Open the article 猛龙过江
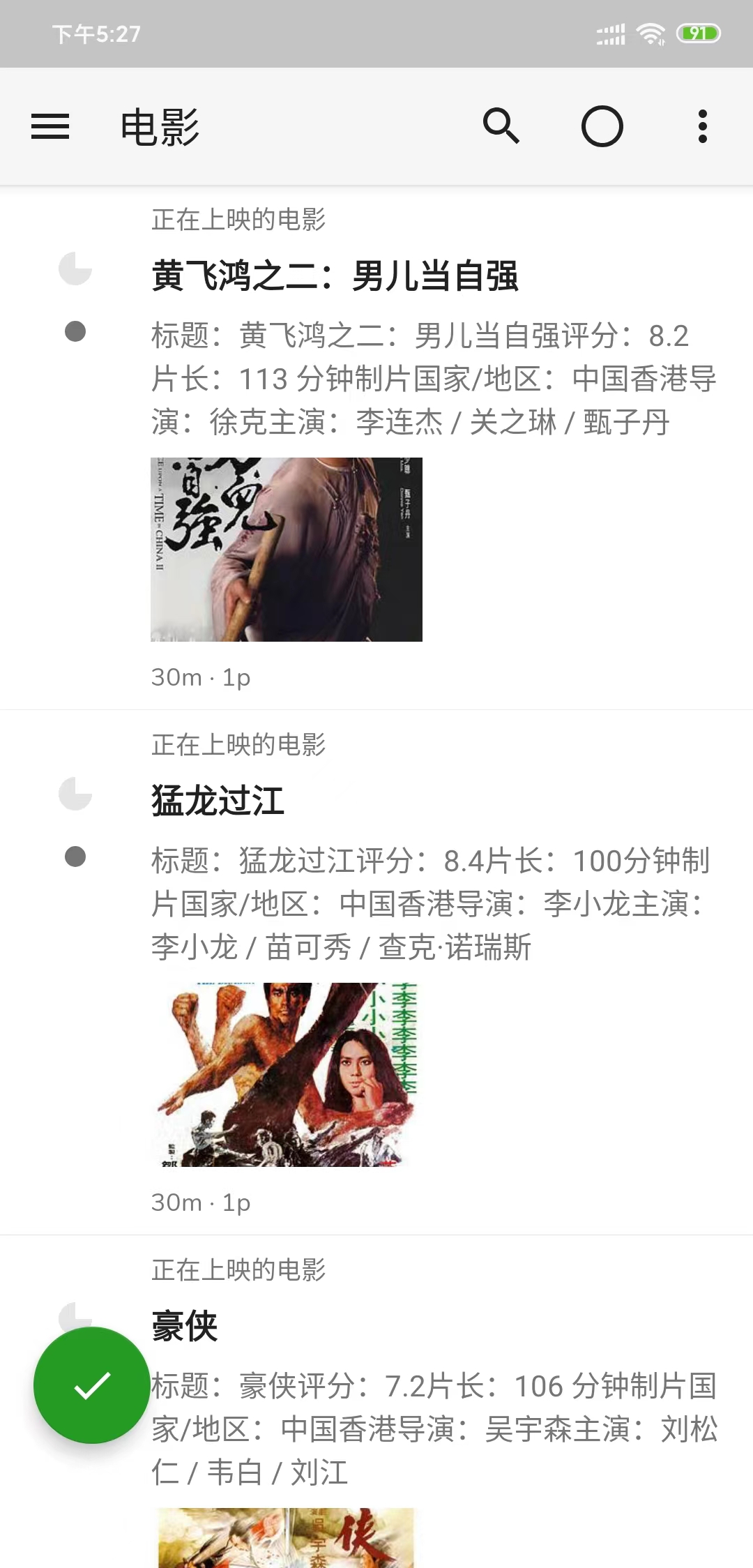This screenshot has width=753, height=1568. click(217, 800)
